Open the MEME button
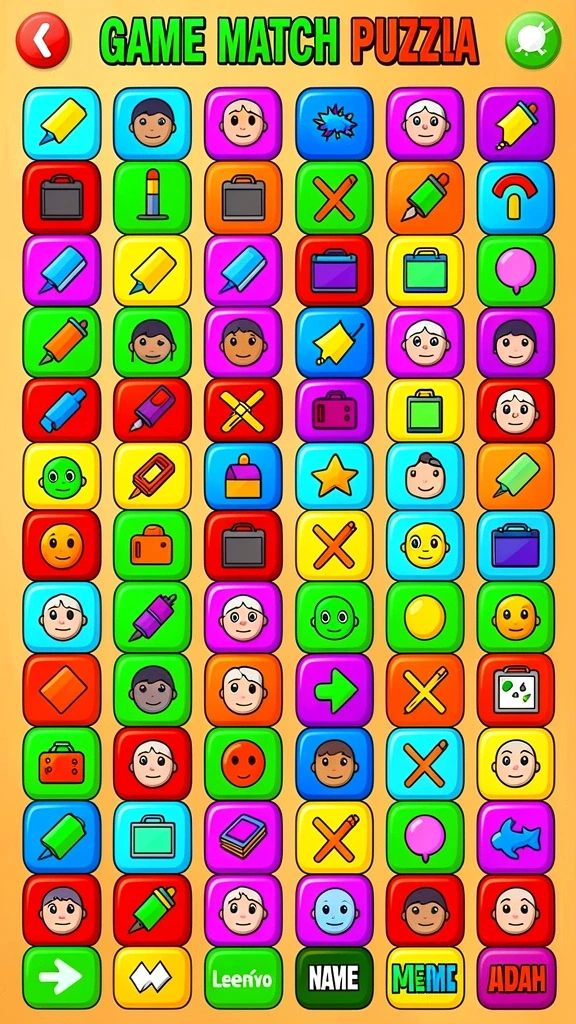Image resolution: width=576 pixels, height=1024 pixels. coord(424,978)
